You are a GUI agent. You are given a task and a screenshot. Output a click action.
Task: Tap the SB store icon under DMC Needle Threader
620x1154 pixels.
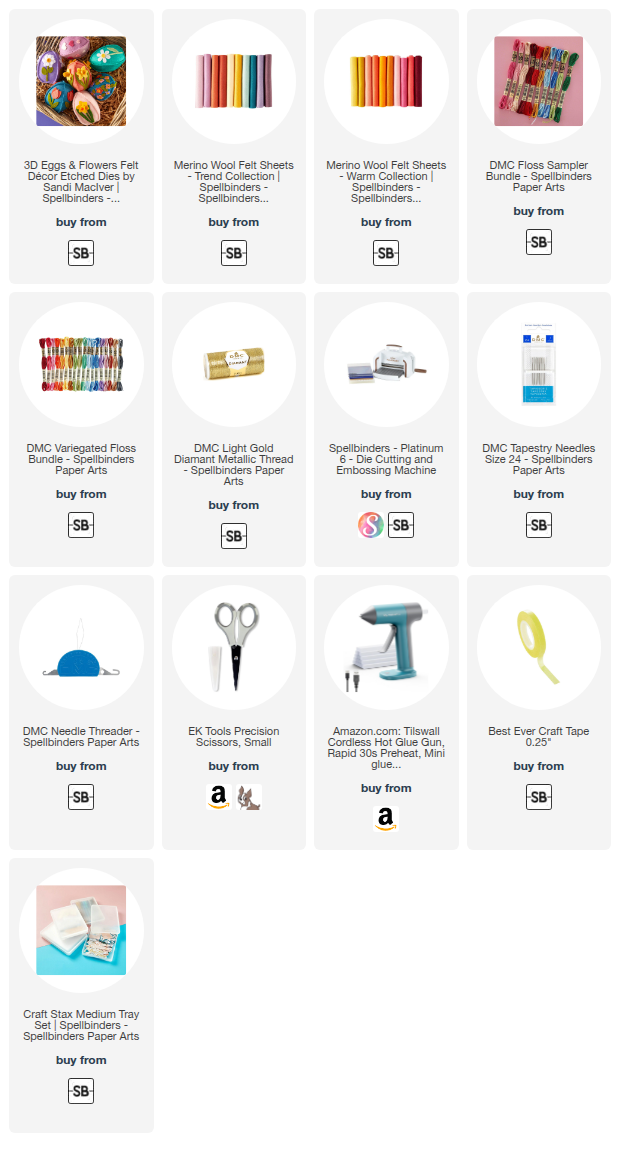(81, 797)
